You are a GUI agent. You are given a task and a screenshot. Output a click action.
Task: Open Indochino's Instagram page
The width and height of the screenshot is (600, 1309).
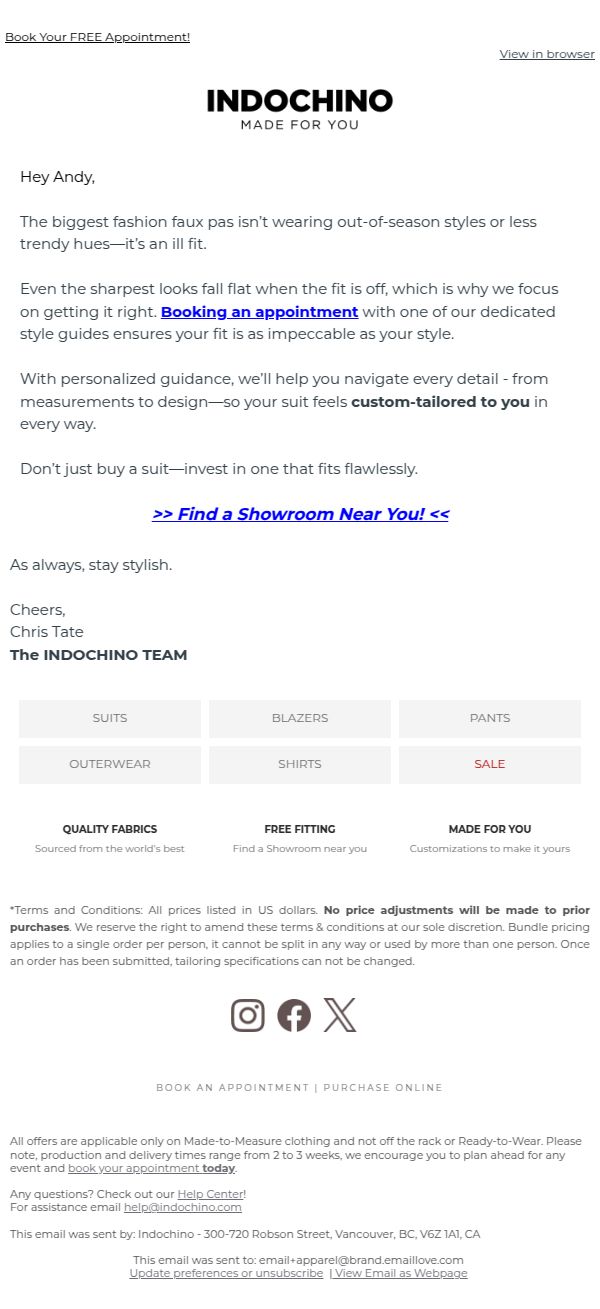pyautogui.click(x=248, y=1015)
